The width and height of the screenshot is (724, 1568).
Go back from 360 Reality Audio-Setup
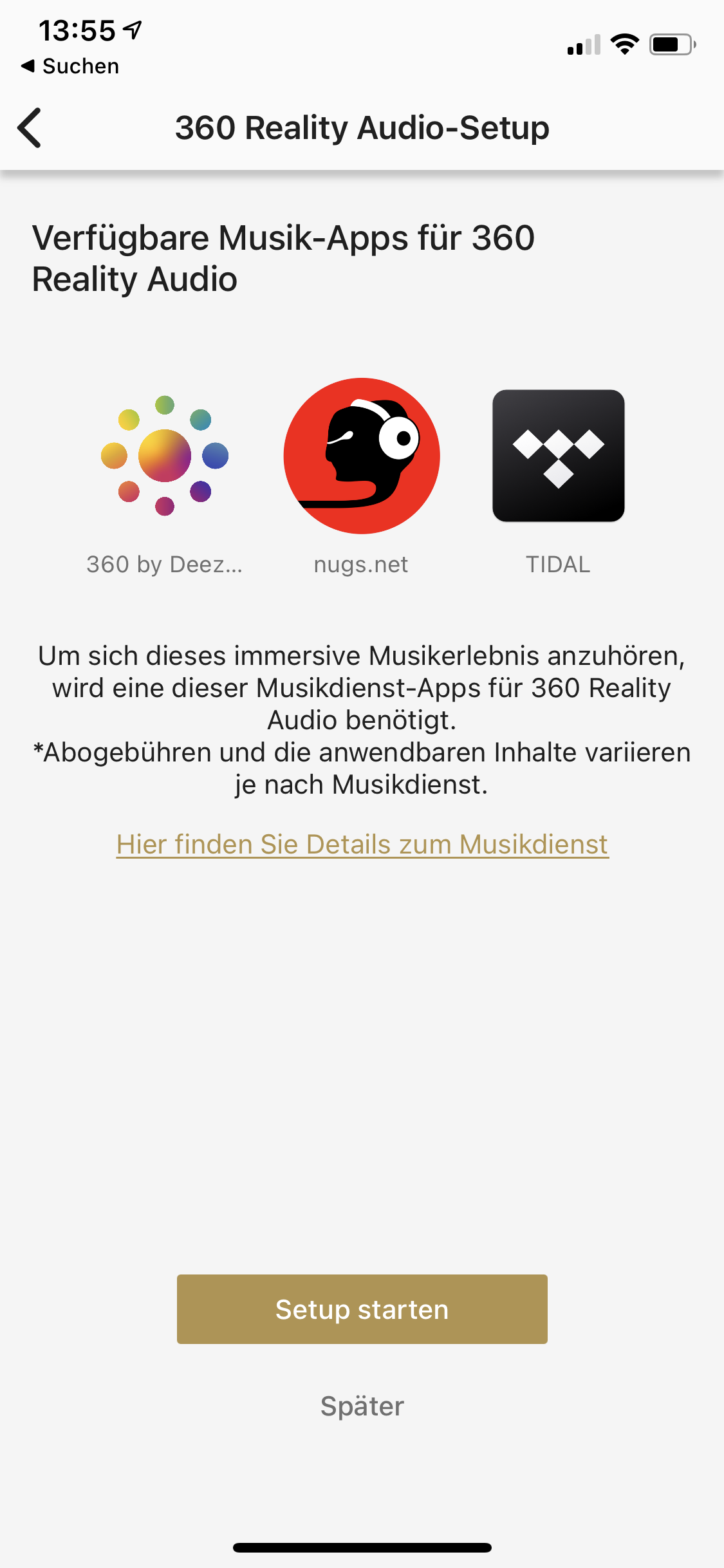[30, 127]
